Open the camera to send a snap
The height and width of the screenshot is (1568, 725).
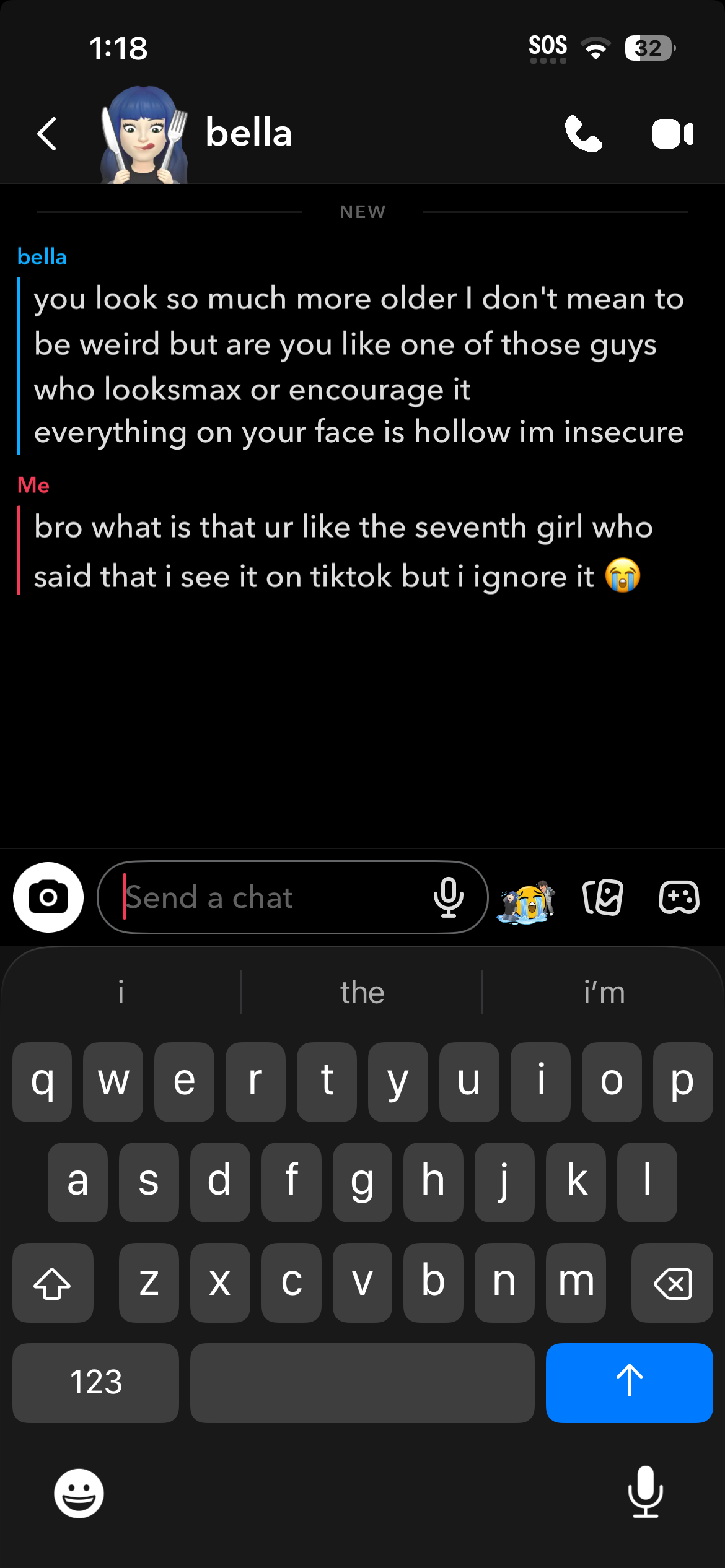pyautogui.click(x=48, y=897)
